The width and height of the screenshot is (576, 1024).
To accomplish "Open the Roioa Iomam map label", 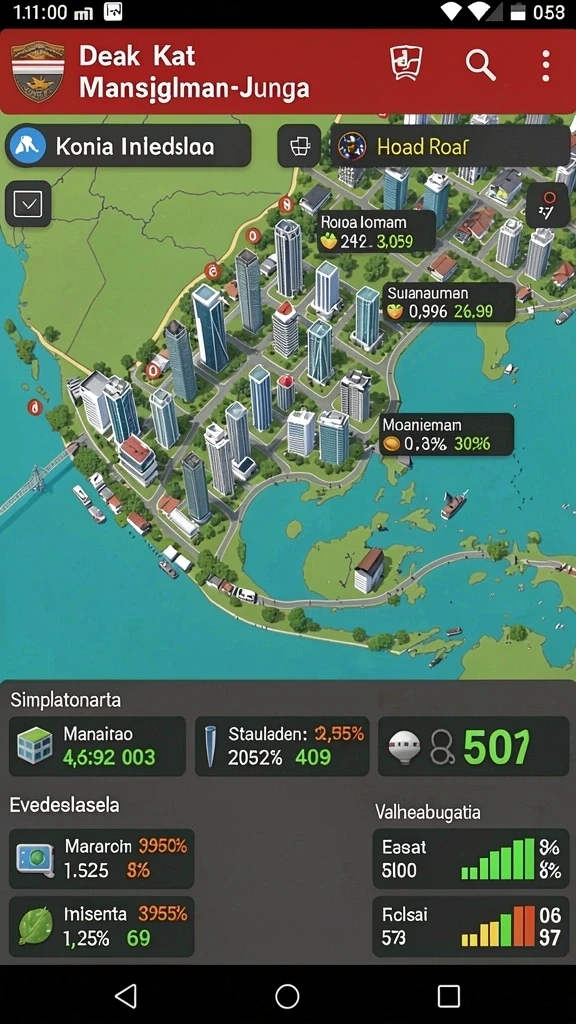I will point(376,232).
